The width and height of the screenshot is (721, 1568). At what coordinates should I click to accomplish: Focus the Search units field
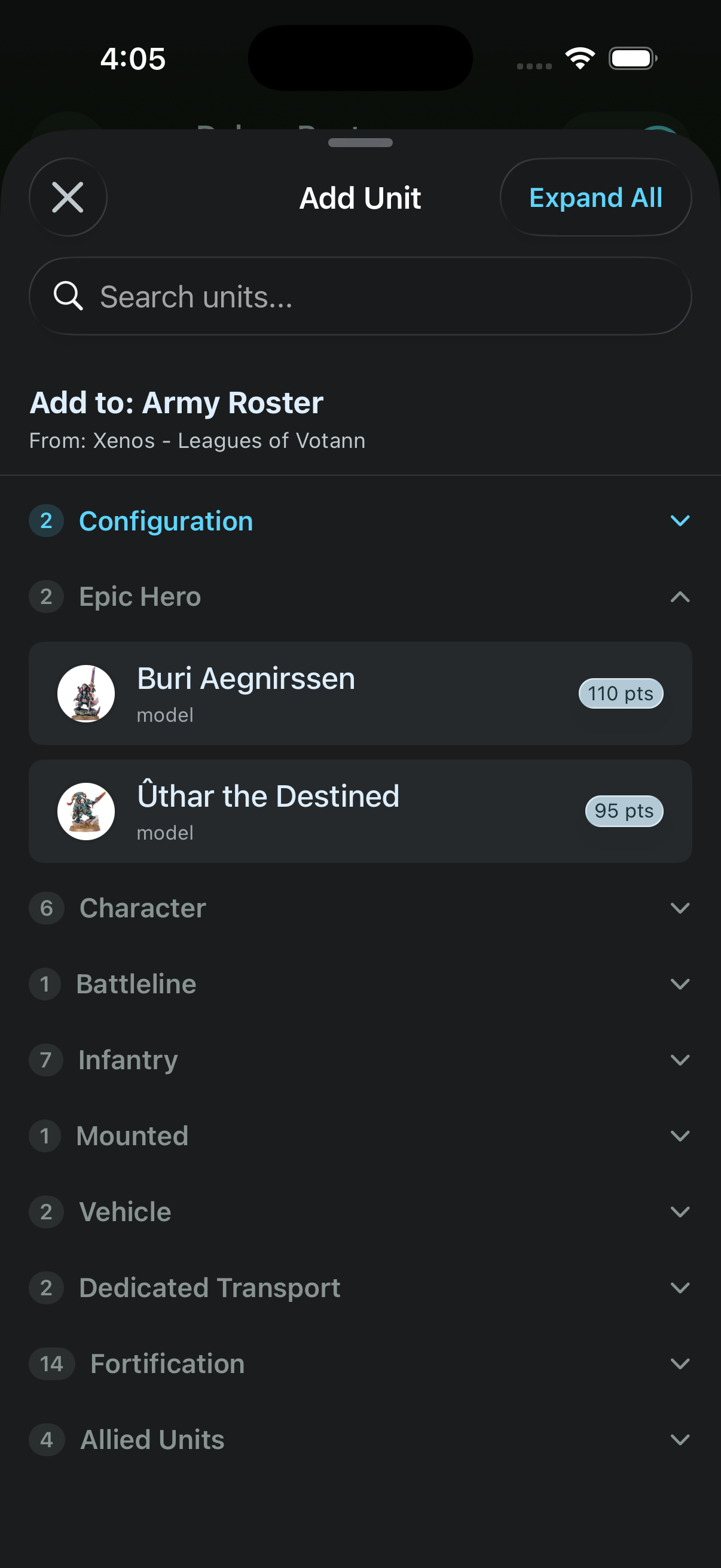[x=360, y=297]
